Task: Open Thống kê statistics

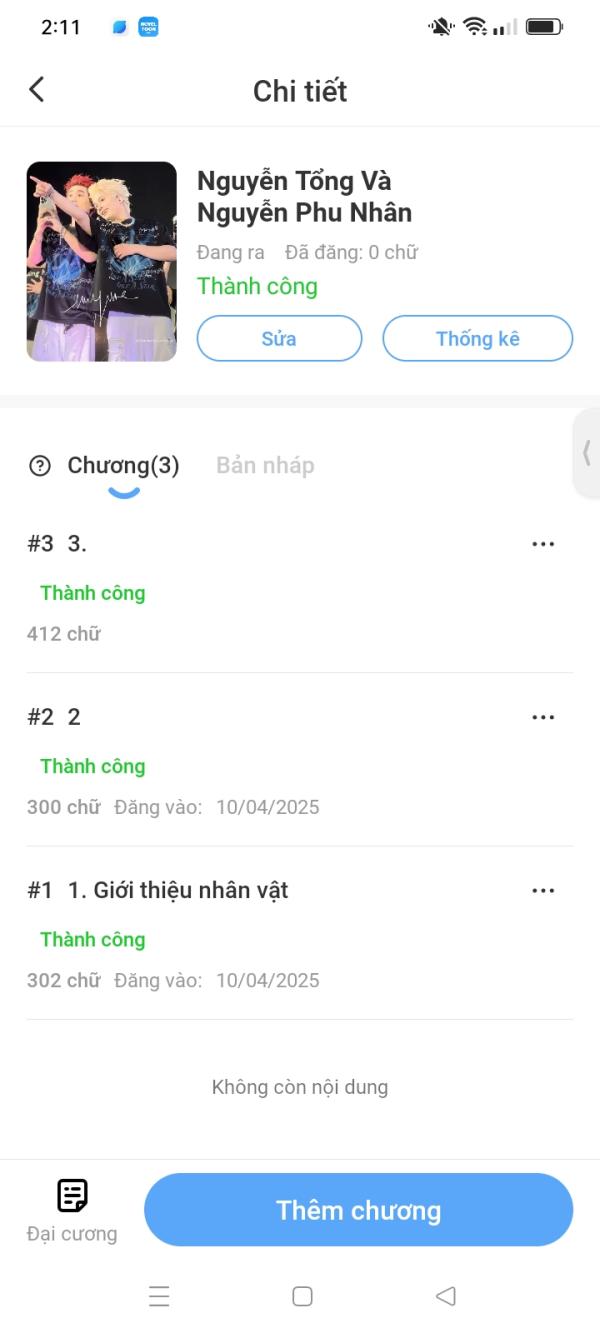Action: click(477, 338)
